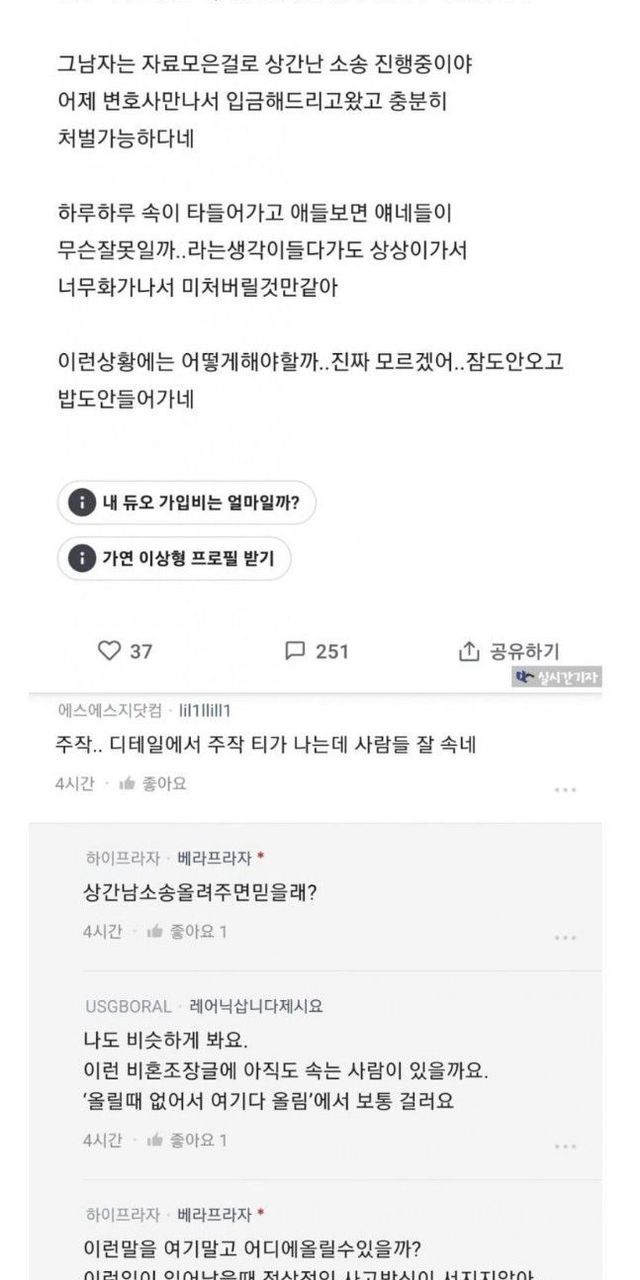The width and height of the screenshot is (640, 1280).
Task: Tap the 내 듀오 가입비는 얼마일까? chip
Action: click(187, 502)
